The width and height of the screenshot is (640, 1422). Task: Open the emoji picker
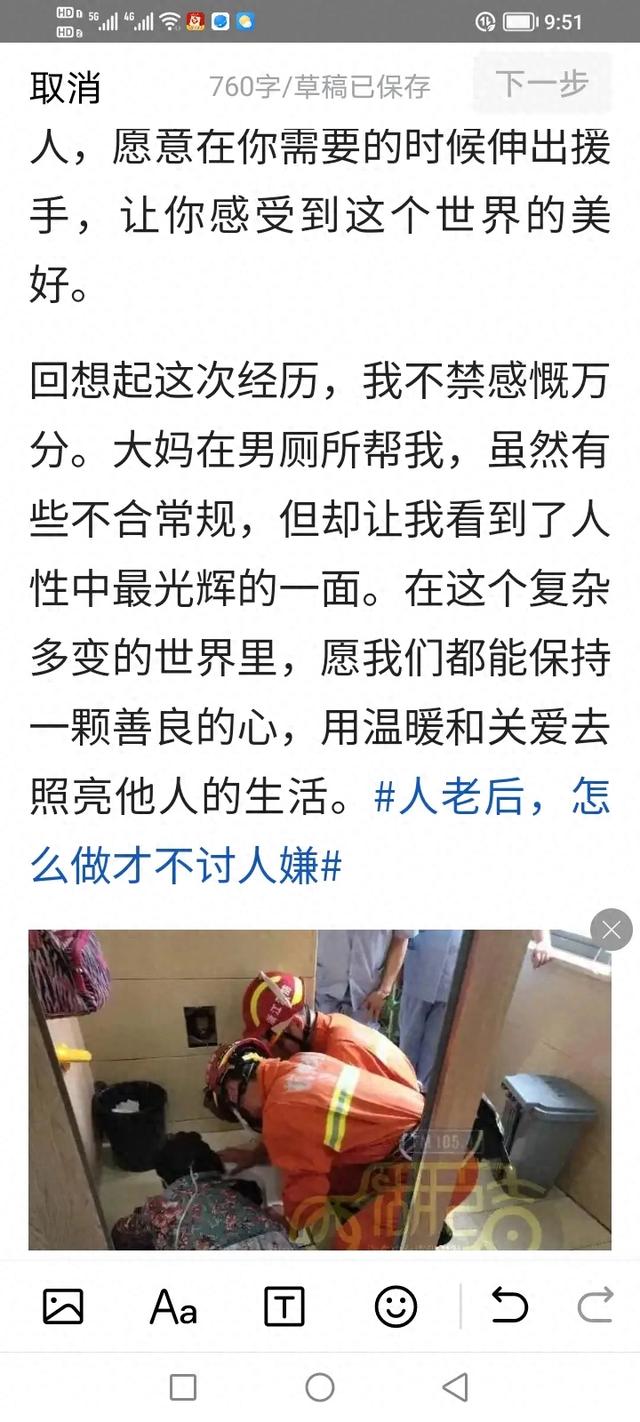pos(395,1306)
